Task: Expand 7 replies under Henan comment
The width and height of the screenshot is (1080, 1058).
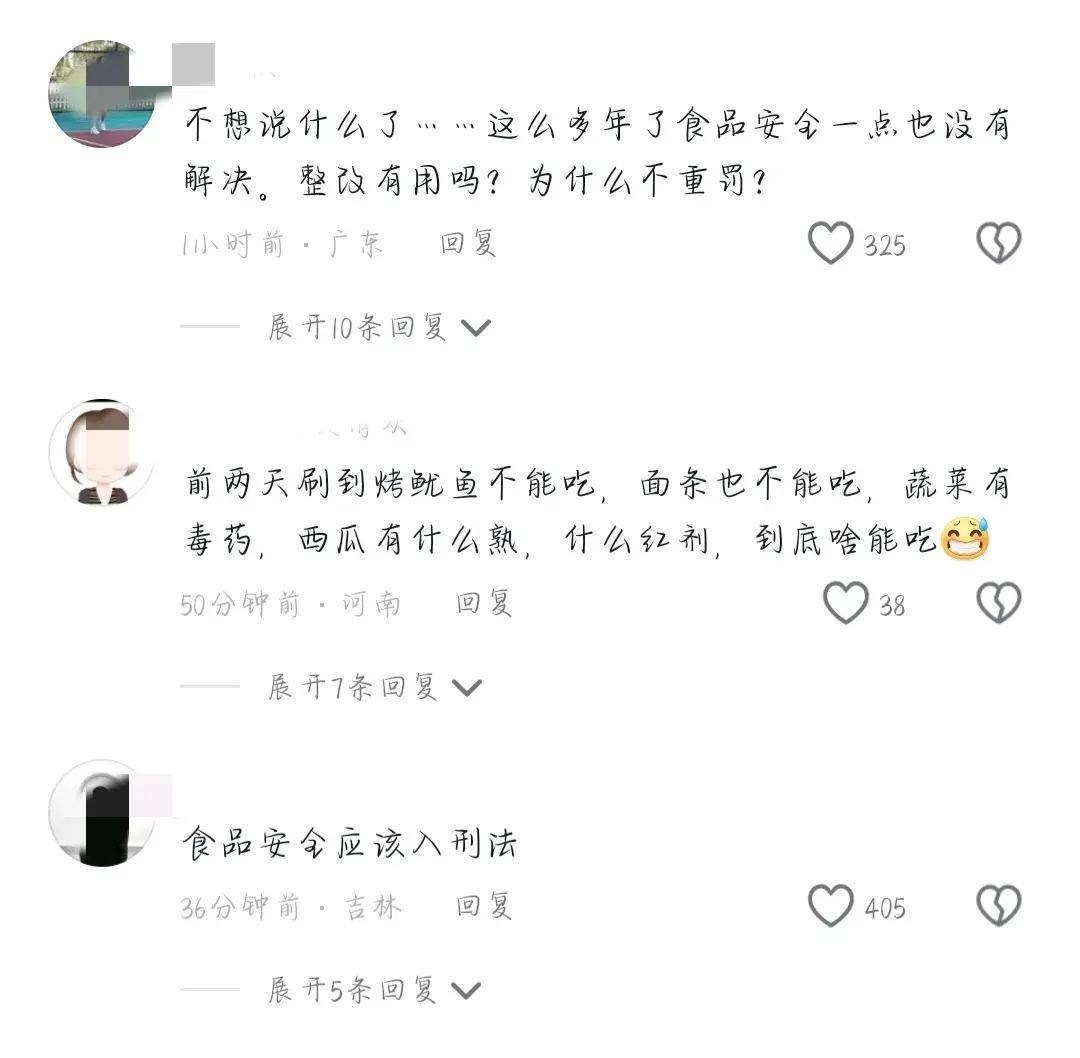Action: click(374, 687)
